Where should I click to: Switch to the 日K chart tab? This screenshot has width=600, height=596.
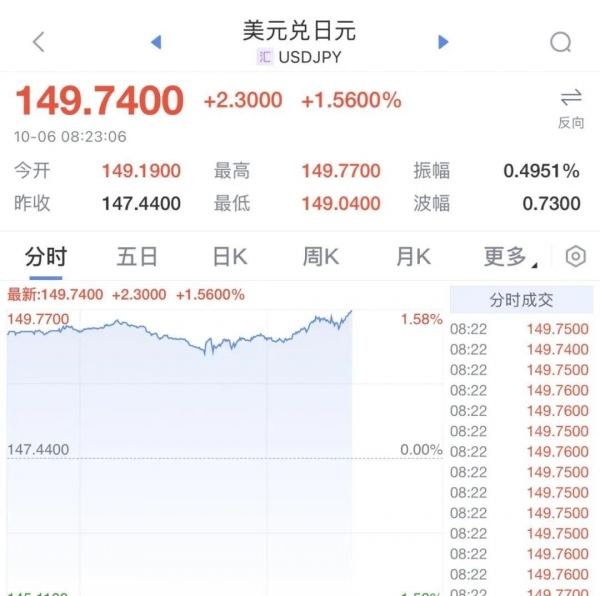[229, 257]
